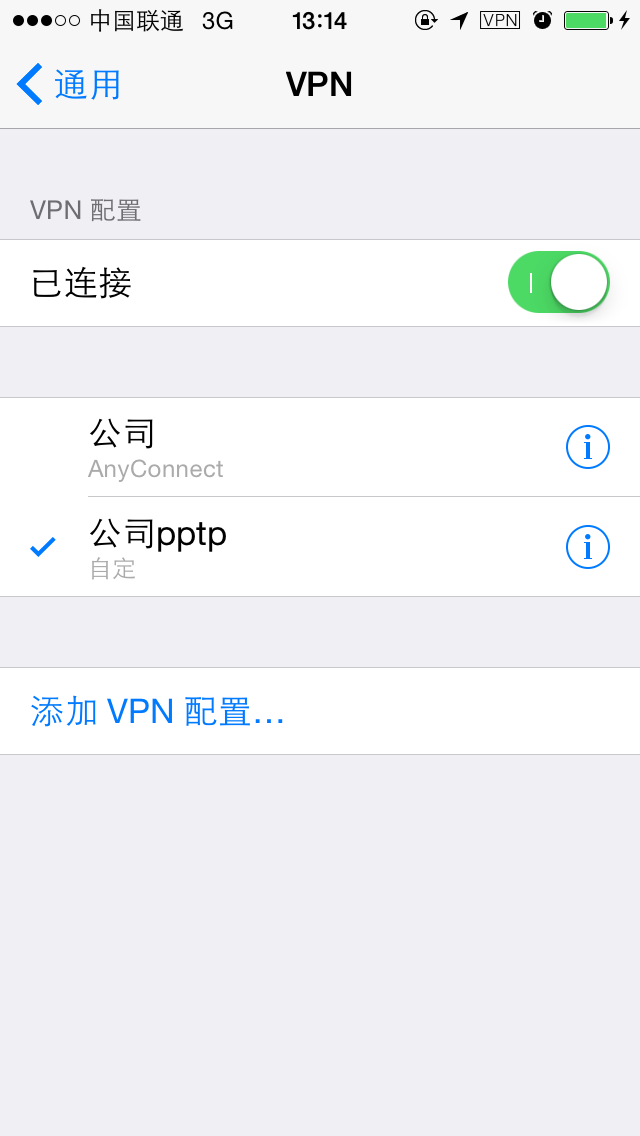Open info for 公司pptp
Image resolution: width=640 pixels, height=1136 pixels.
click(x=587, y=547)
